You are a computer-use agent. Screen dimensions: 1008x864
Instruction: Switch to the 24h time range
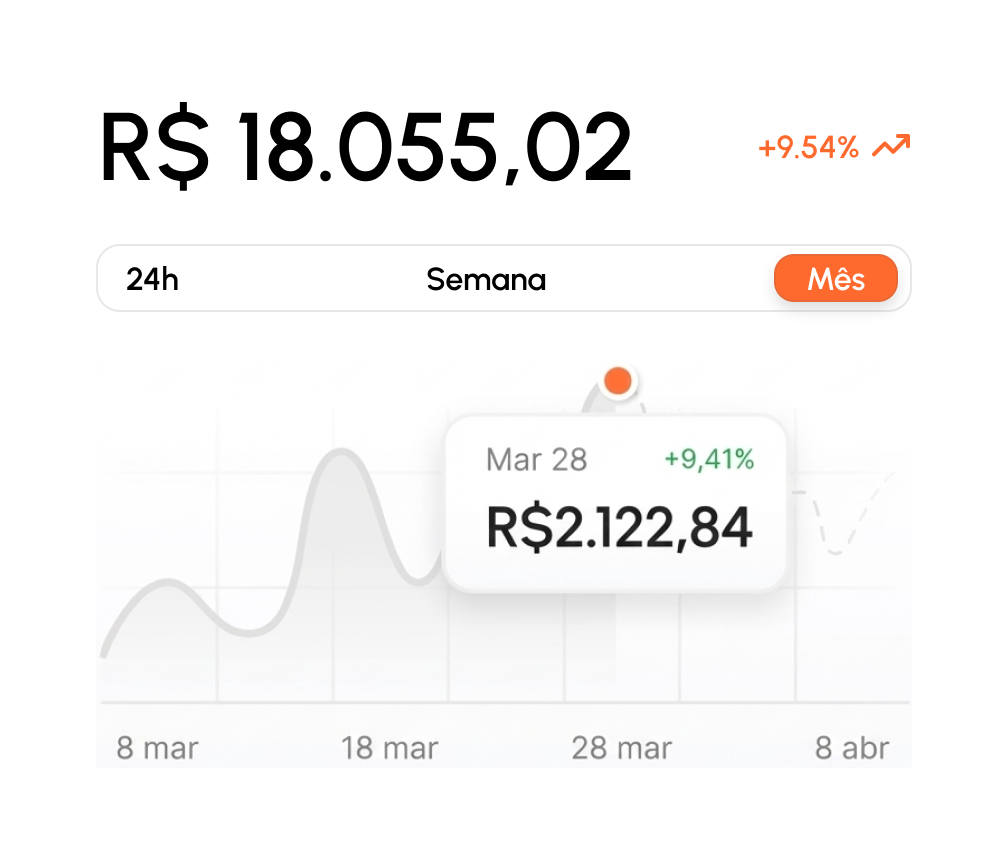tap(153, 279)
